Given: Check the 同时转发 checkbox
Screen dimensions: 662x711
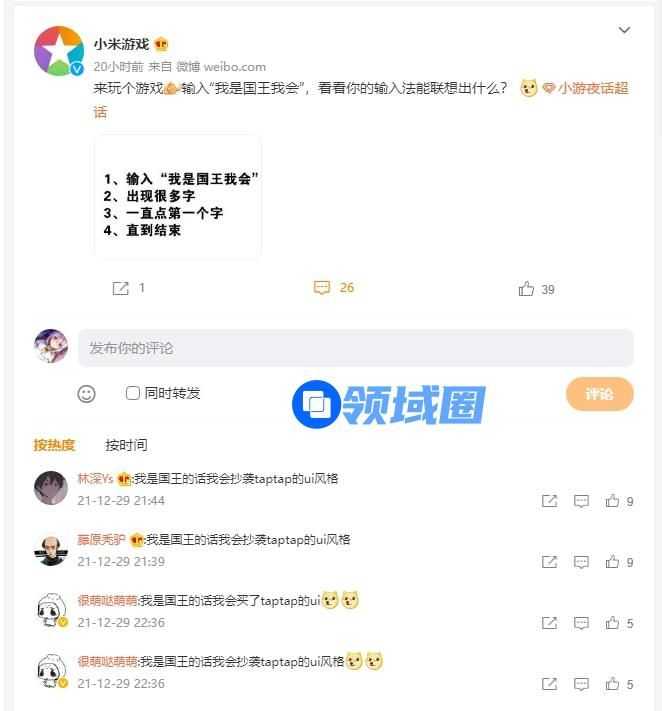Looking at the screenshot, I should pos(132,393).
